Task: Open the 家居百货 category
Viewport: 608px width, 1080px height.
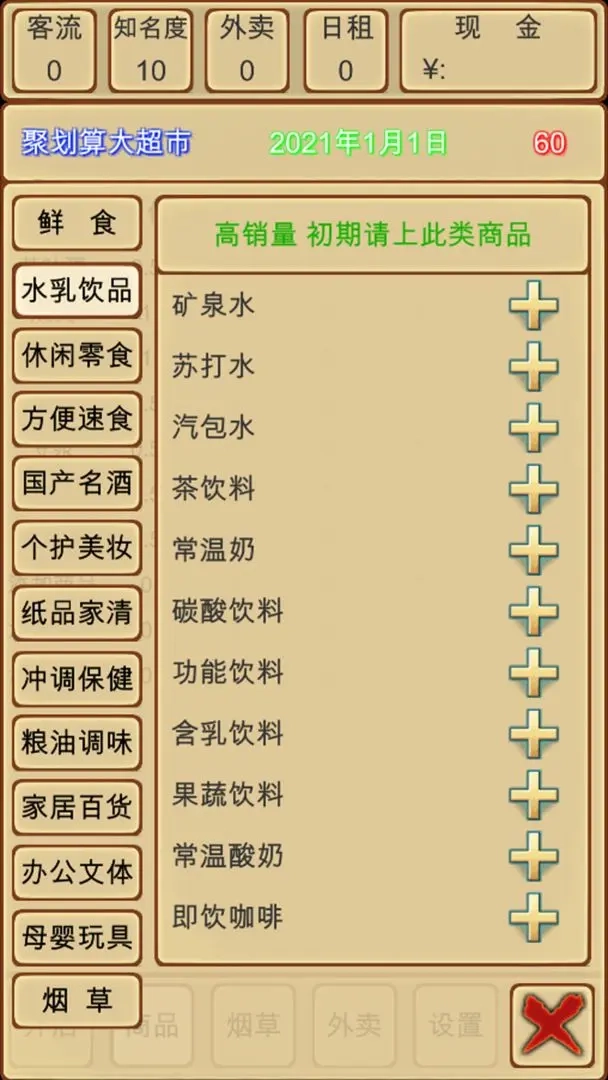Action: pyautogui.click(x=77, y=807)
